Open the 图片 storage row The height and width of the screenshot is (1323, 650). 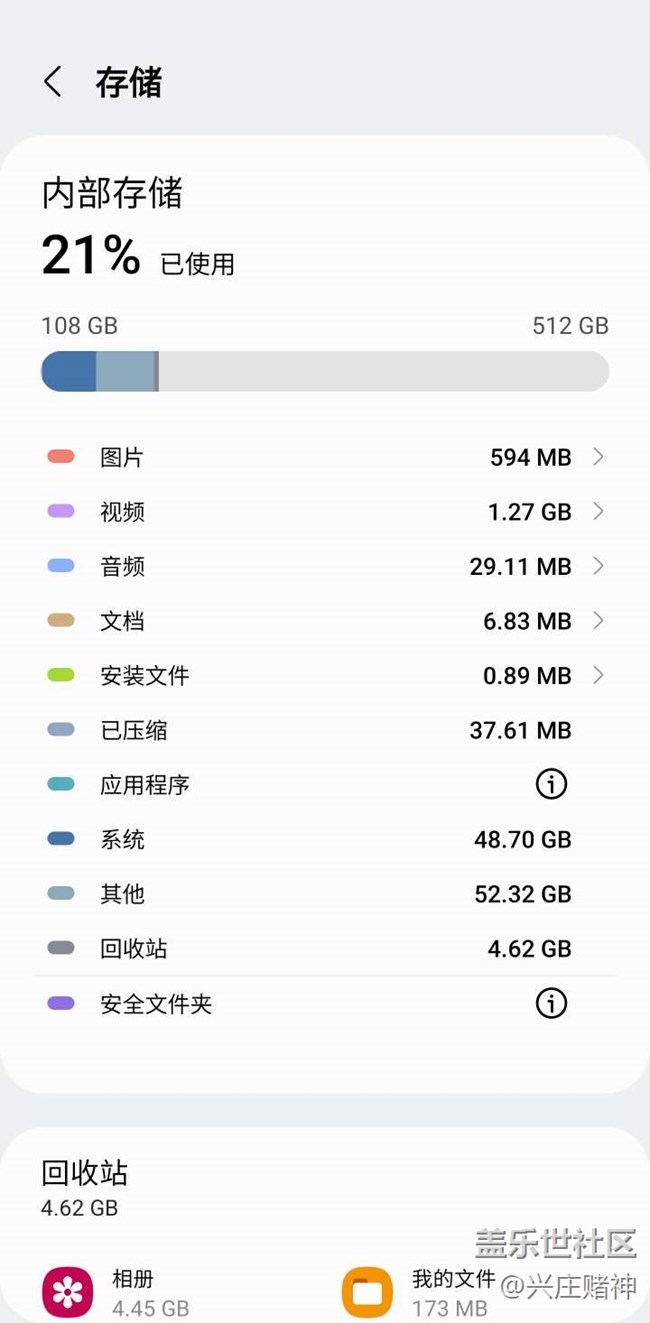325,457
